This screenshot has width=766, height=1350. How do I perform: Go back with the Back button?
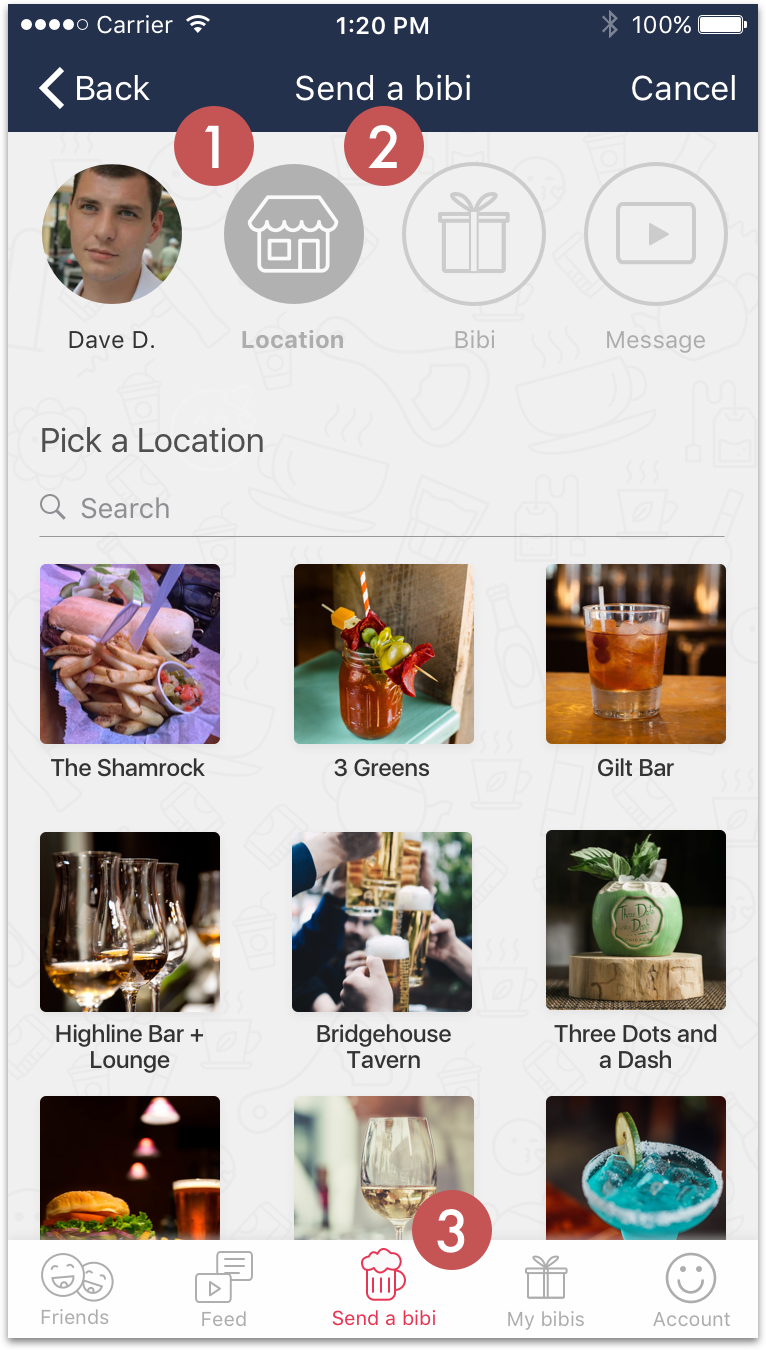tap(94, 88)
